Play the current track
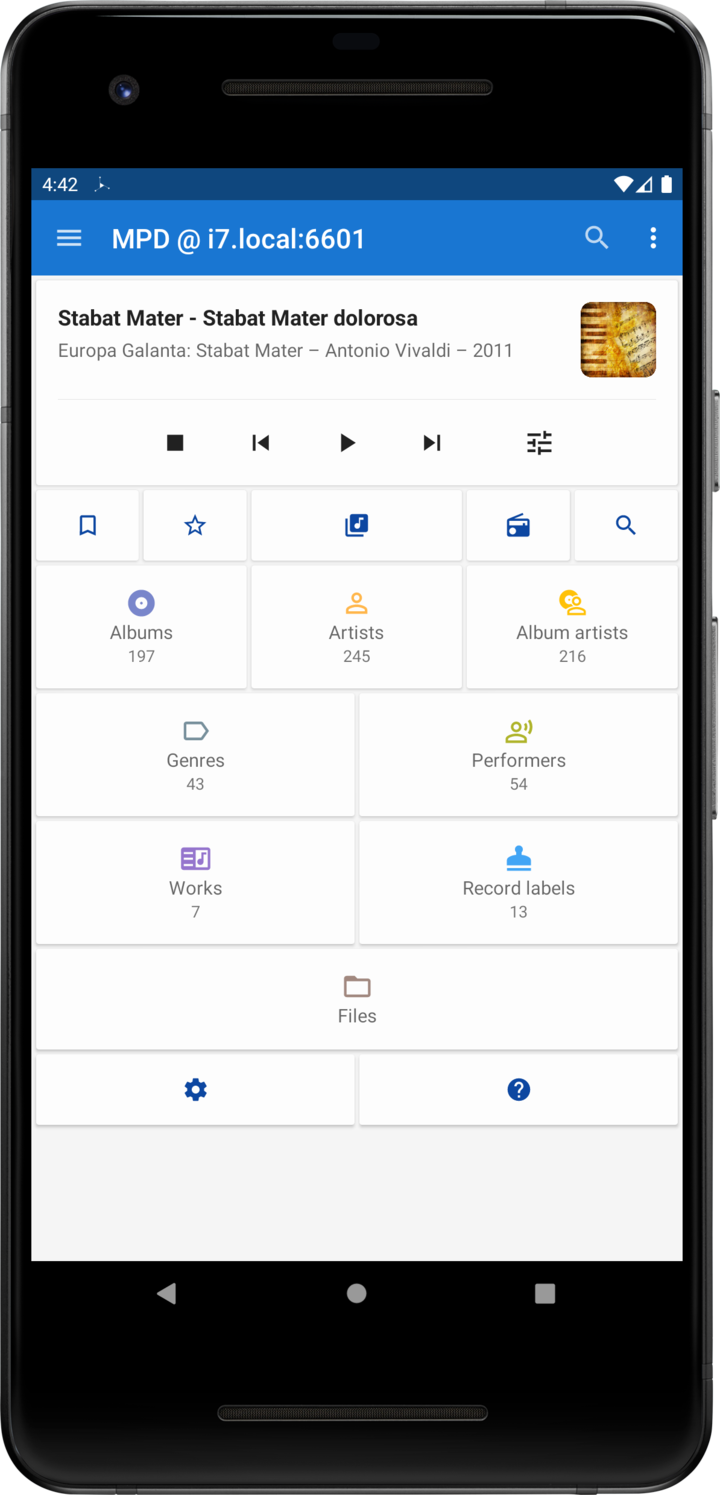The image size is (720, 1495). coord(347,443)
